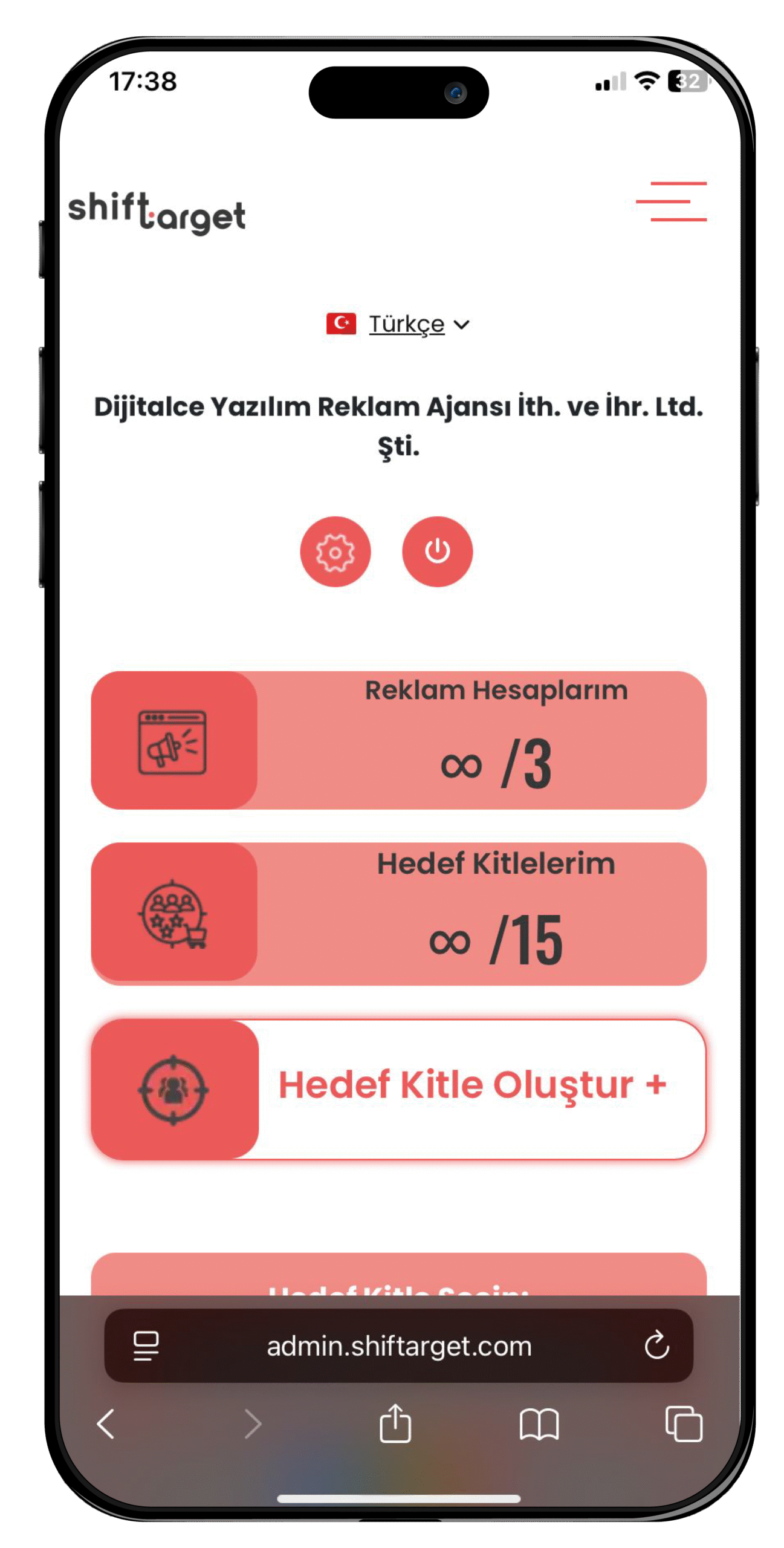Reload the page in Safari

pyautogui.click(x=656, y=1346)
